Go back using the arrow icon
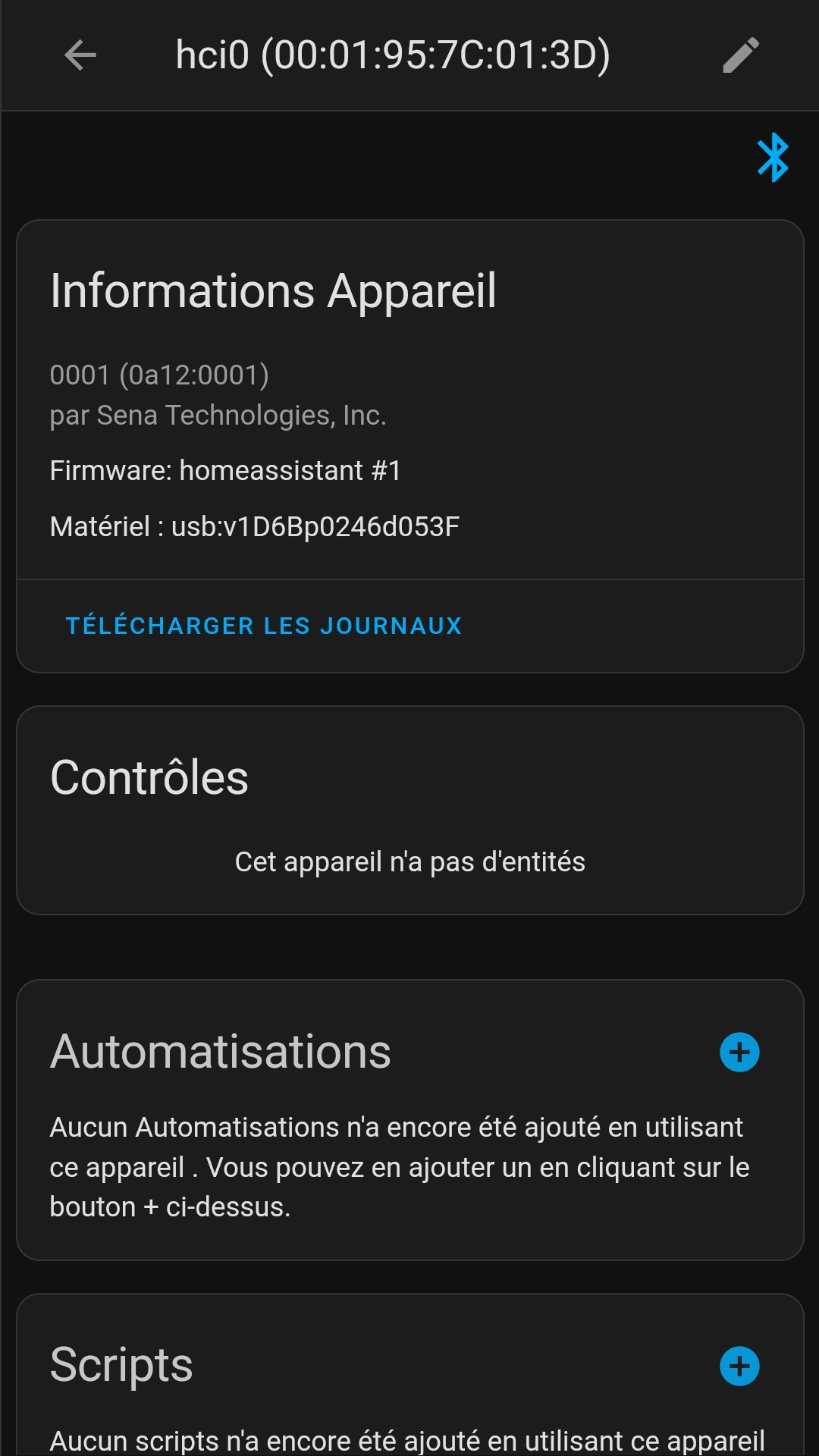 (x=80, y=55)
